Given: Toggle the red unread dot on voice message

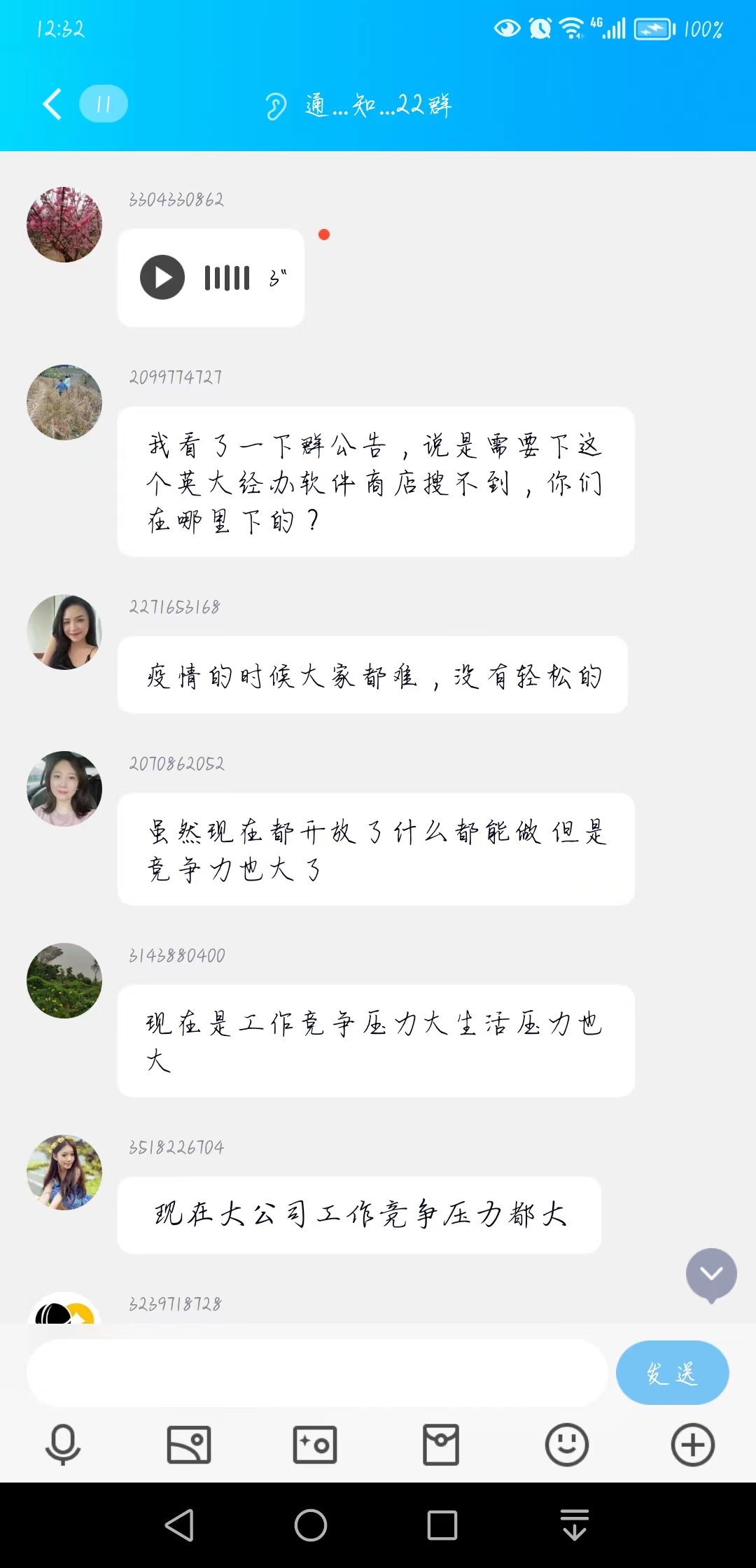Looking at the screenshot, I should pos(324,234).
